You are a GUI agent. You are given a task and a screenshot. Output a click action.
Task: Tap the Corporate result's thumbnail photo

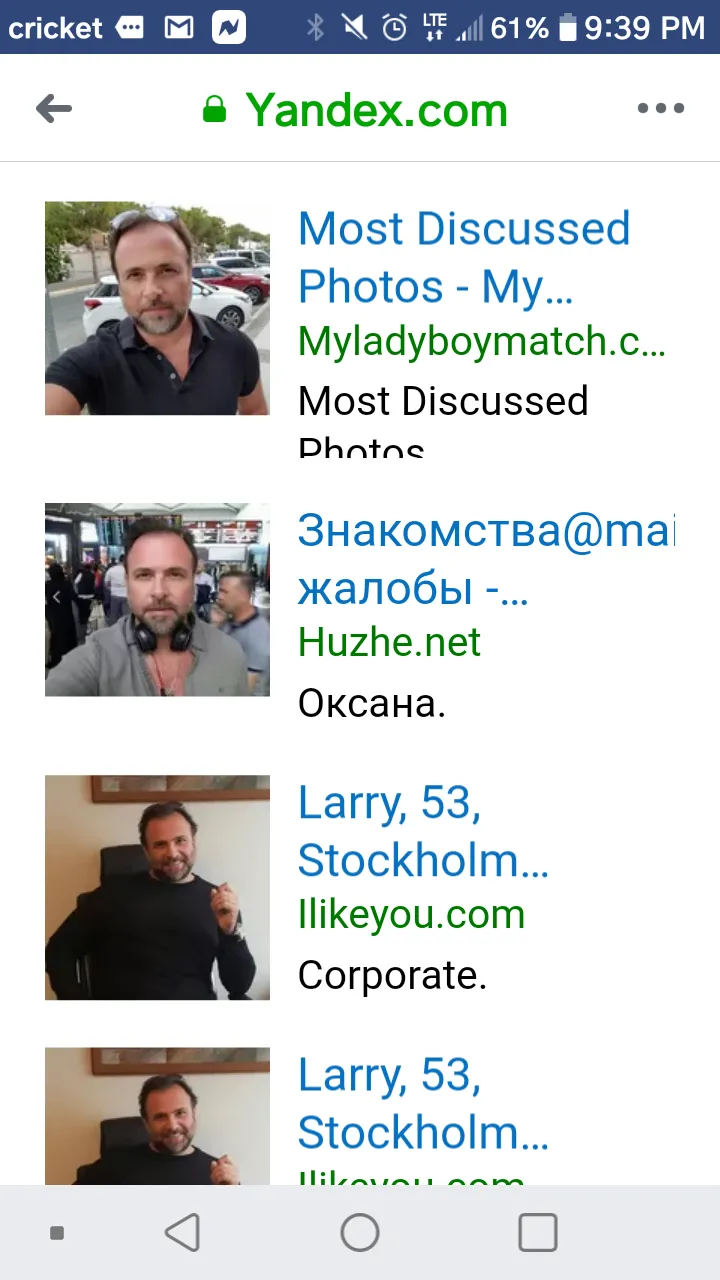pyautogui.click(x=157, y=887)
